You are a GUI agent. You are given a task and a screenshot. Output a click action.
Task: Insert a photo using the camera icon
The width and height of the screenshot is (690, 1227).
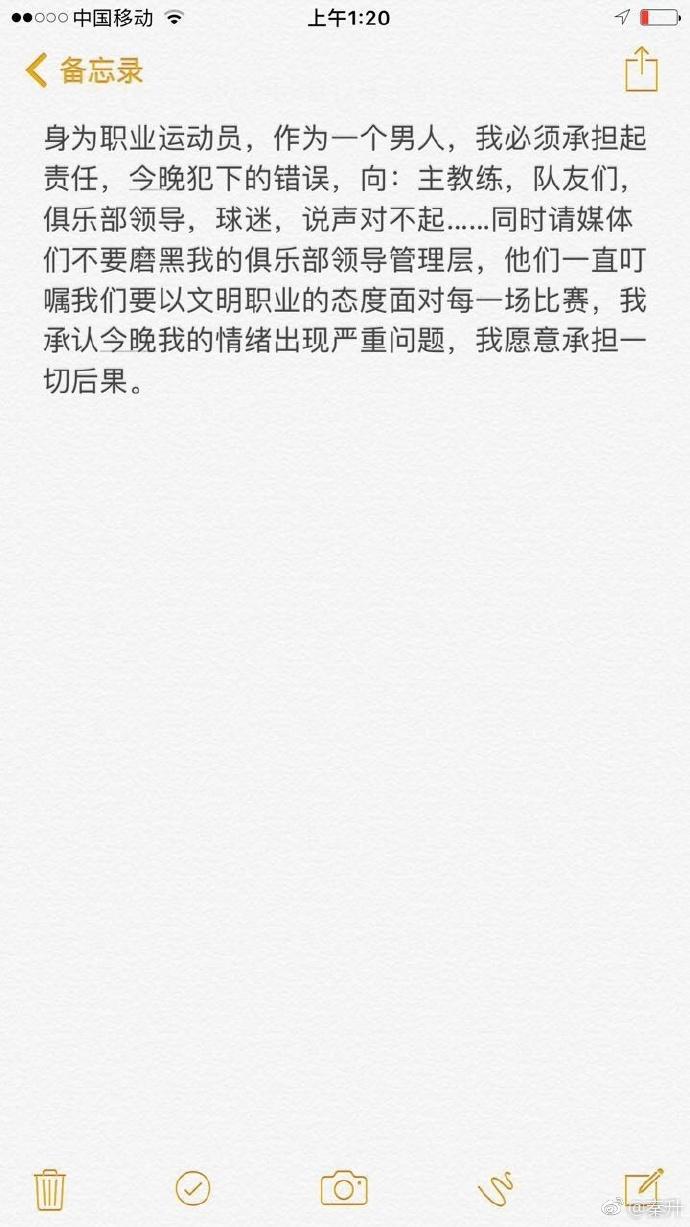point(344,1188)
